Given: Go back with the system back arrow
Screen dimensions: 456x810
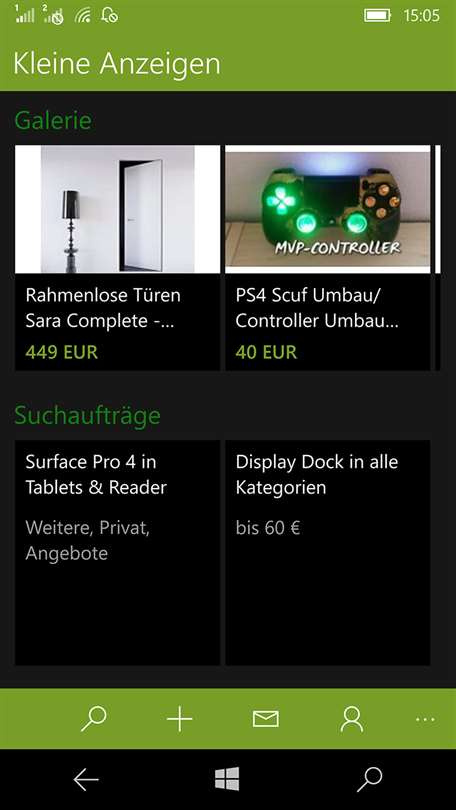Looking at the screenshot, I should (x=86, y=780).
